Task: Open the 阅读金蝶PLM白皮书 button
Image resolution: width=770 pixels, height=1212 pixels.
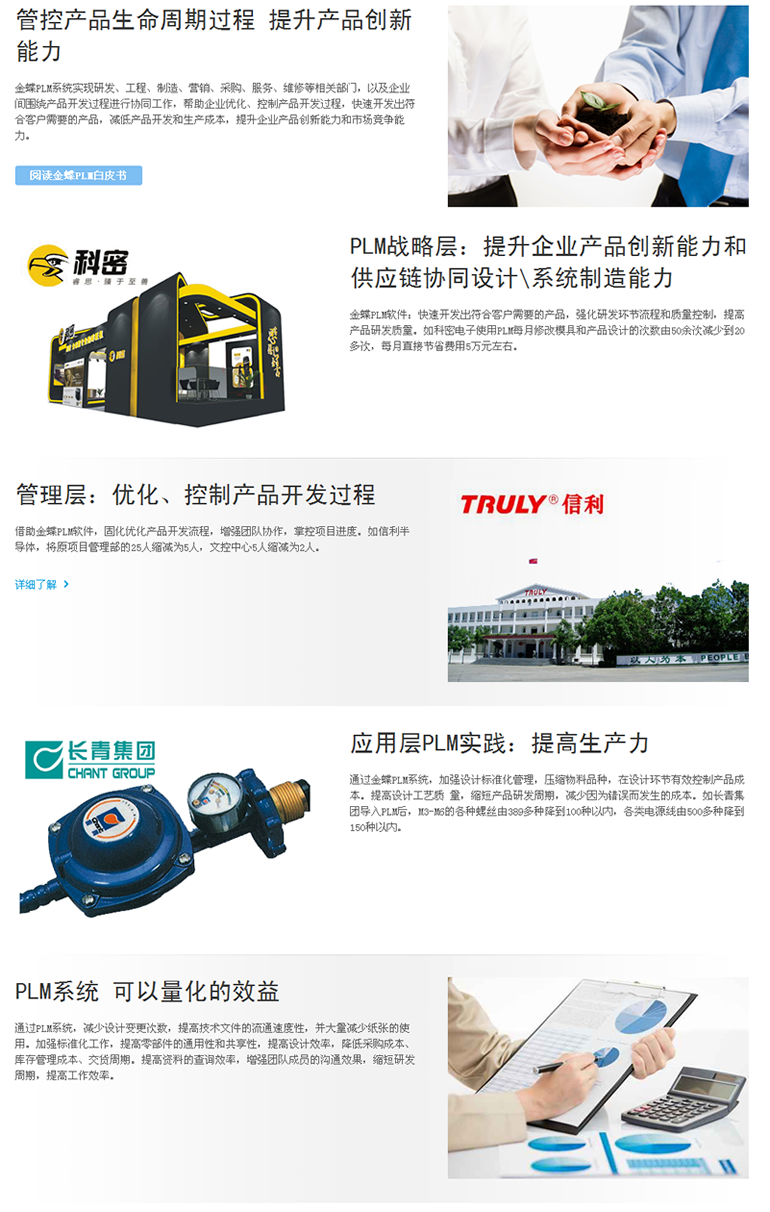Action: coord(78,175)
